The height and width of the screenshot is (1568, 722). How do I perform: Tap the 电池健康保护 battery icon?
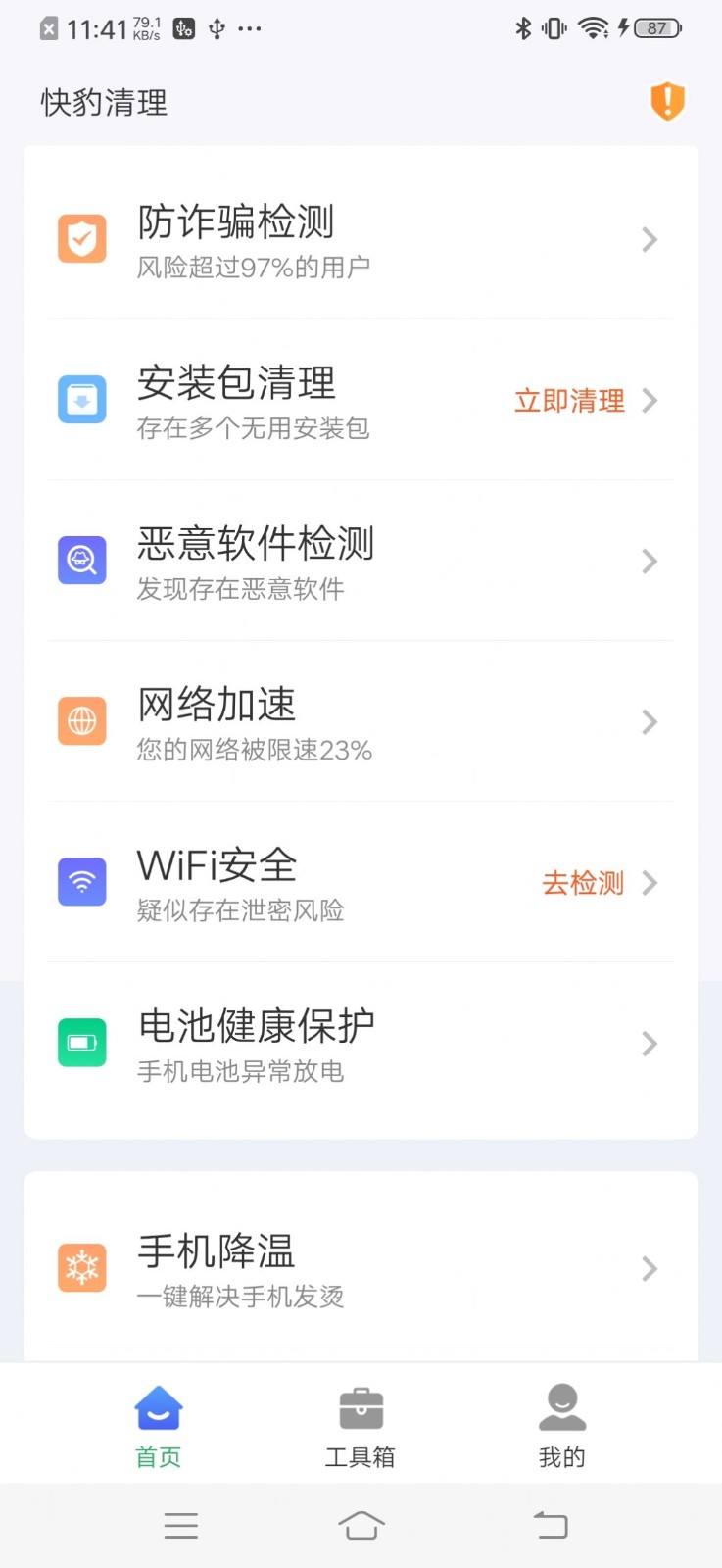point(81,1042)
